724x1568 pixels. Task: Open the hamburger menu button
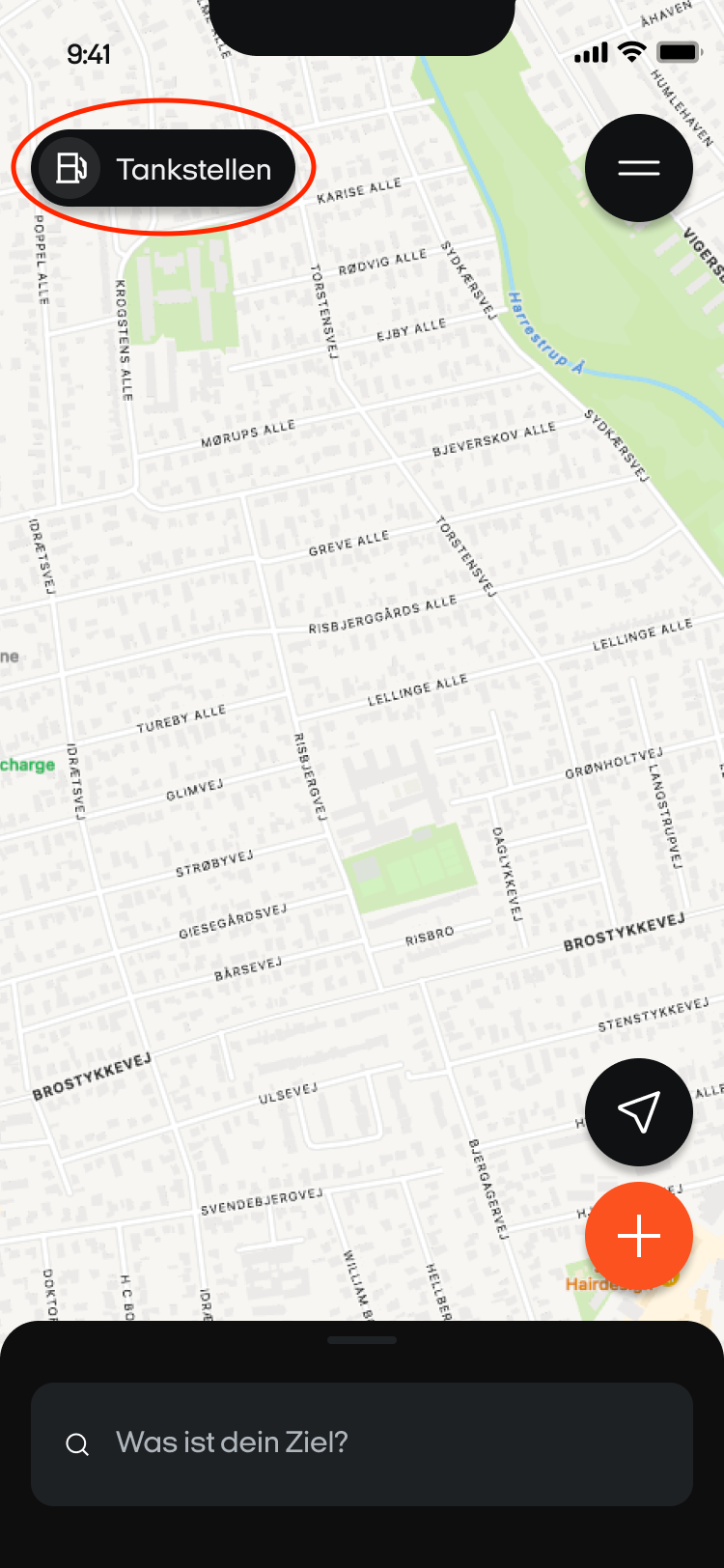click(x=639, y=168)
